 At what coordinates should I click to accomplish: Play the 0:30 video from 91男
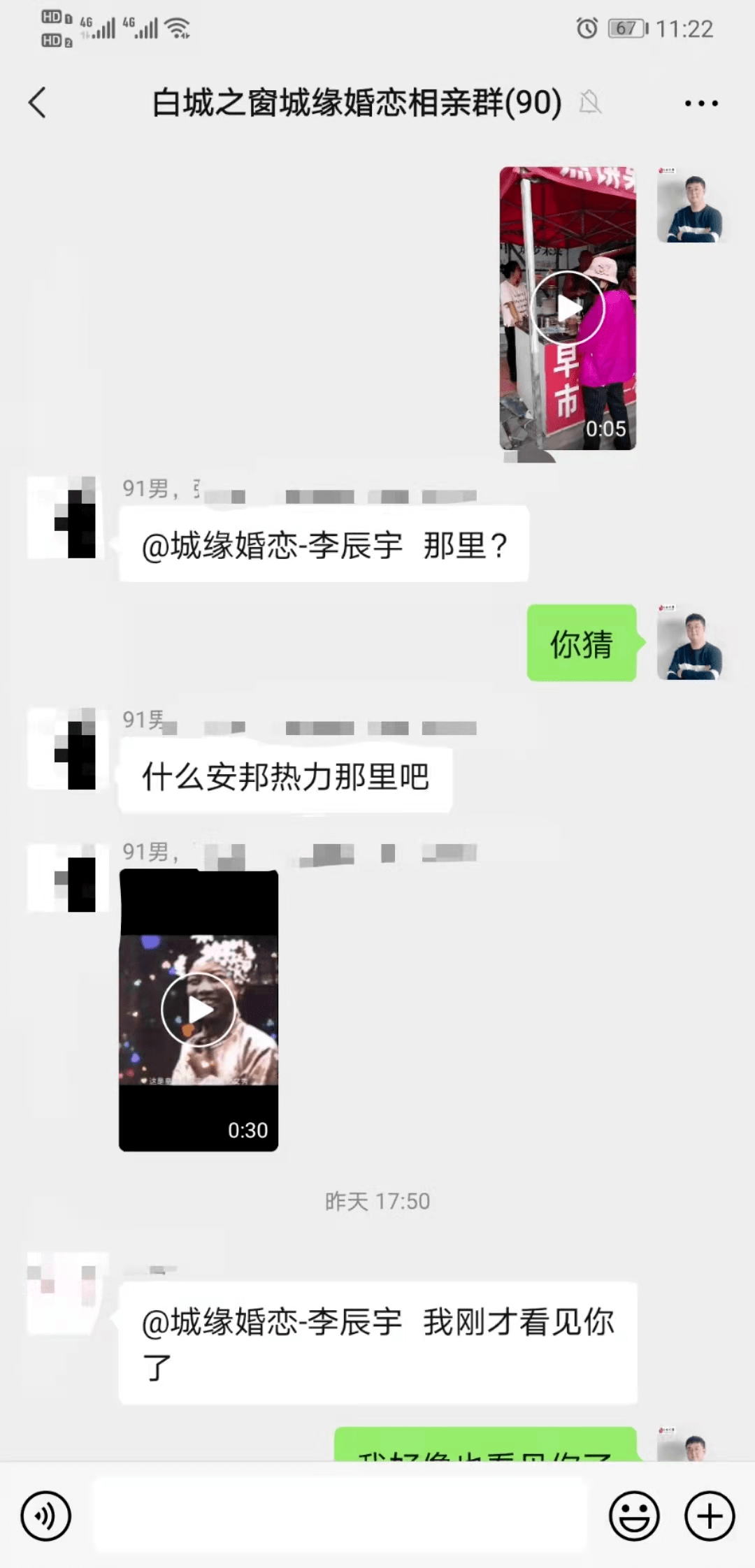pyautogui.click(x=199, y=1010)
